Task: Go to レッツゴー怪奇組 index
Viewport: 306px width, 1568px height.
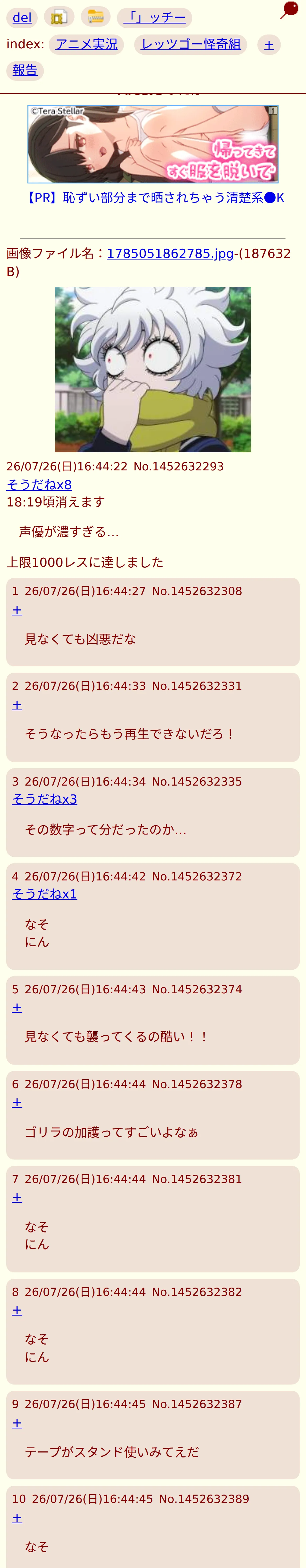Action: pyautogui.click(x=191, y=44)
